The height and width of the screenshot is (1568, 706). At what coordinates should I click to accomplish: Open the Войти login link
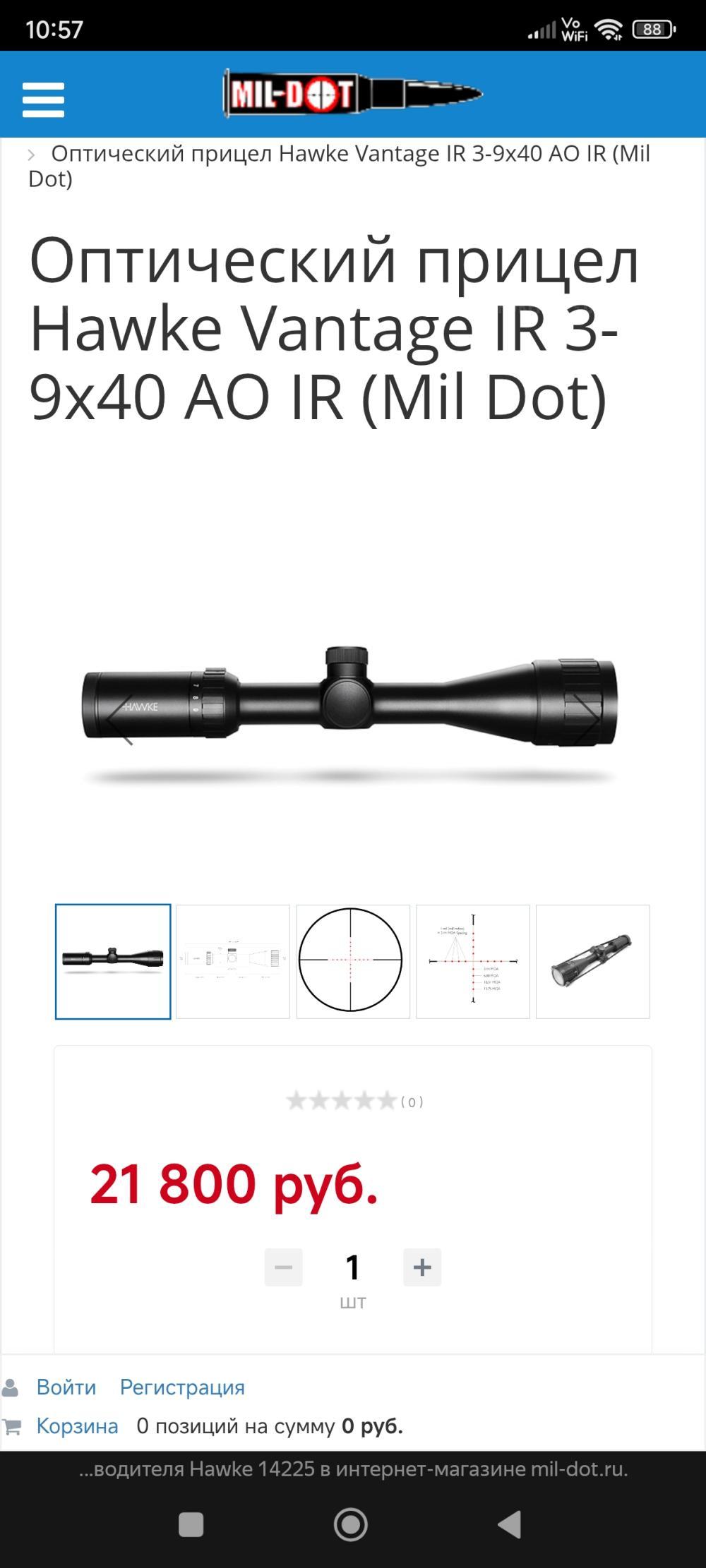point(66,1387)
